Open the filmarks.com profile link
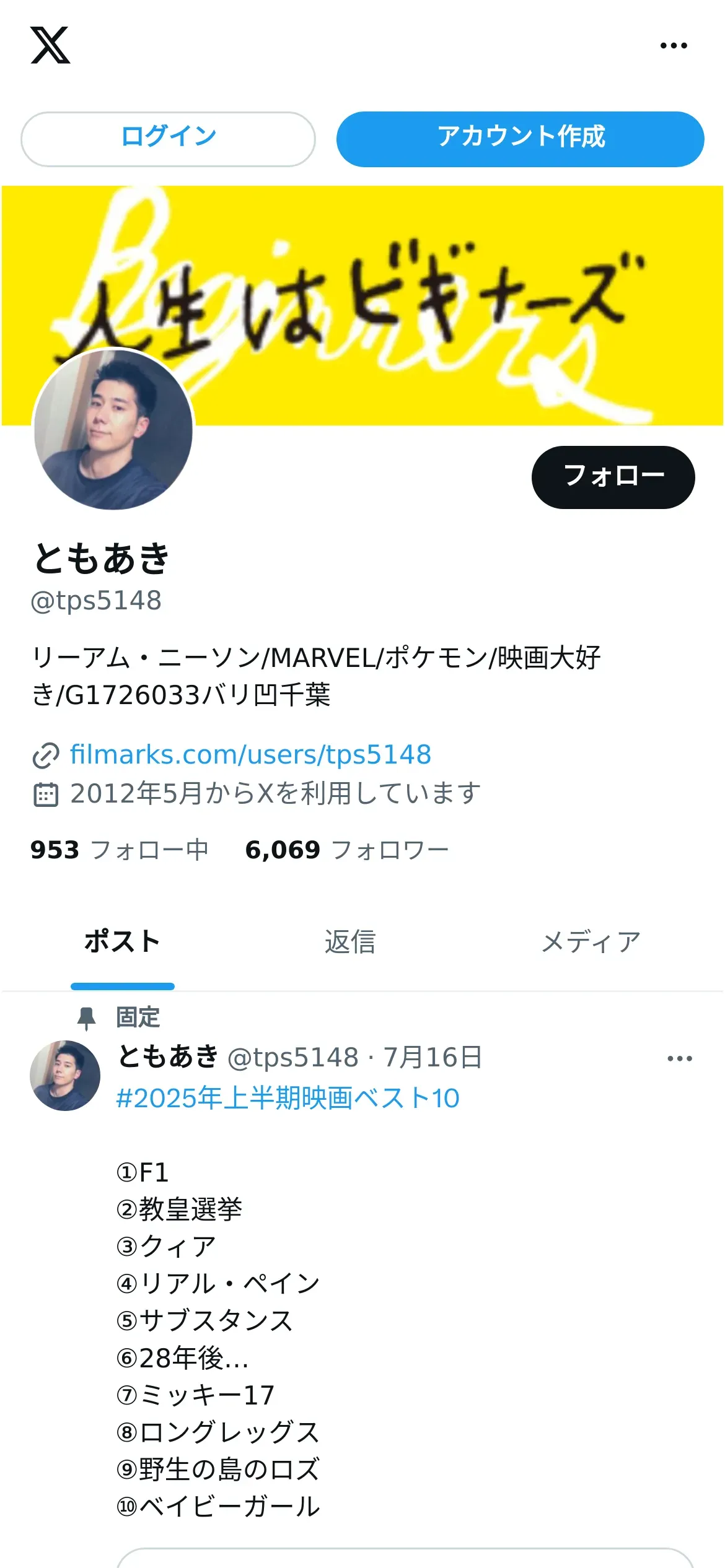The image size is (725, 1568). coord(250,754)
